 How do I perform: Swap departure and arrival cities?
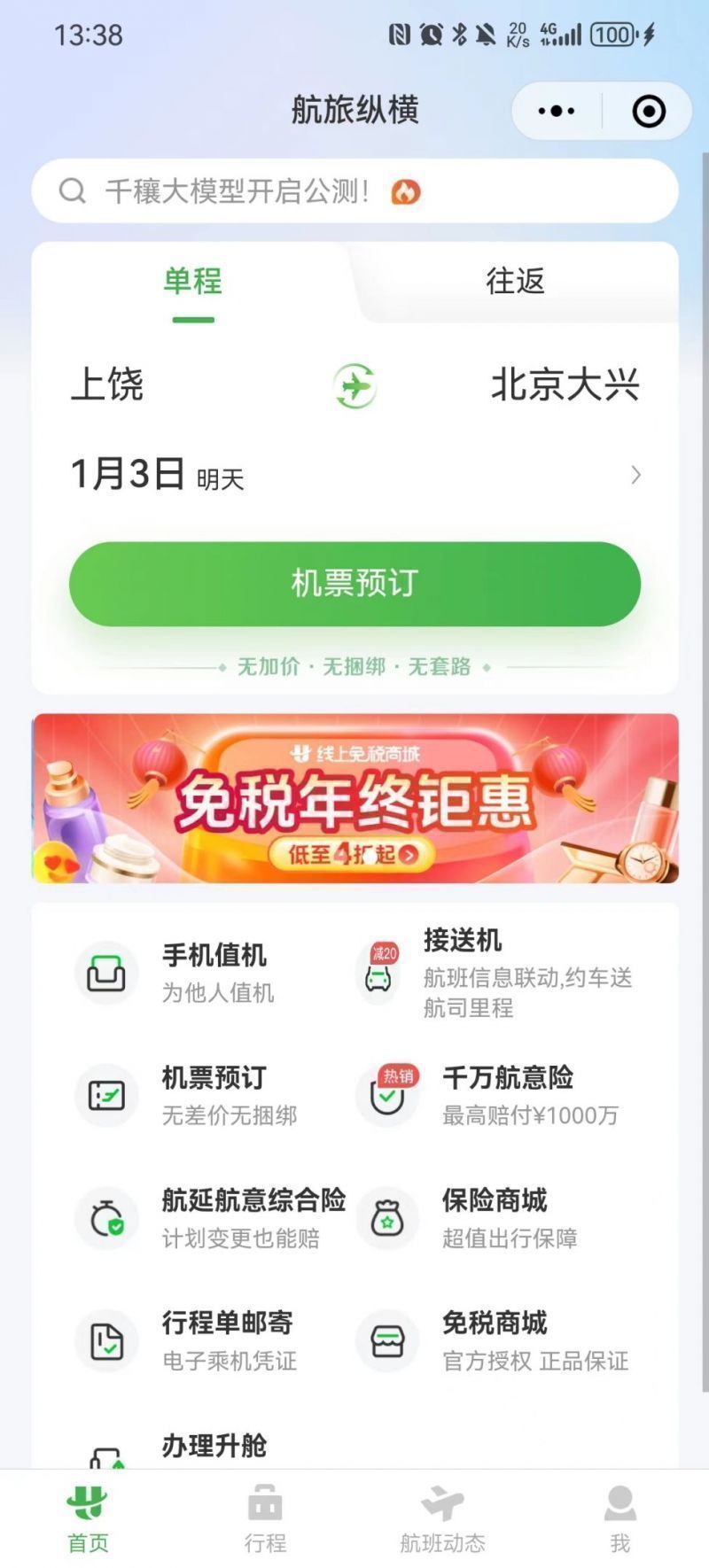coord(354,386)
